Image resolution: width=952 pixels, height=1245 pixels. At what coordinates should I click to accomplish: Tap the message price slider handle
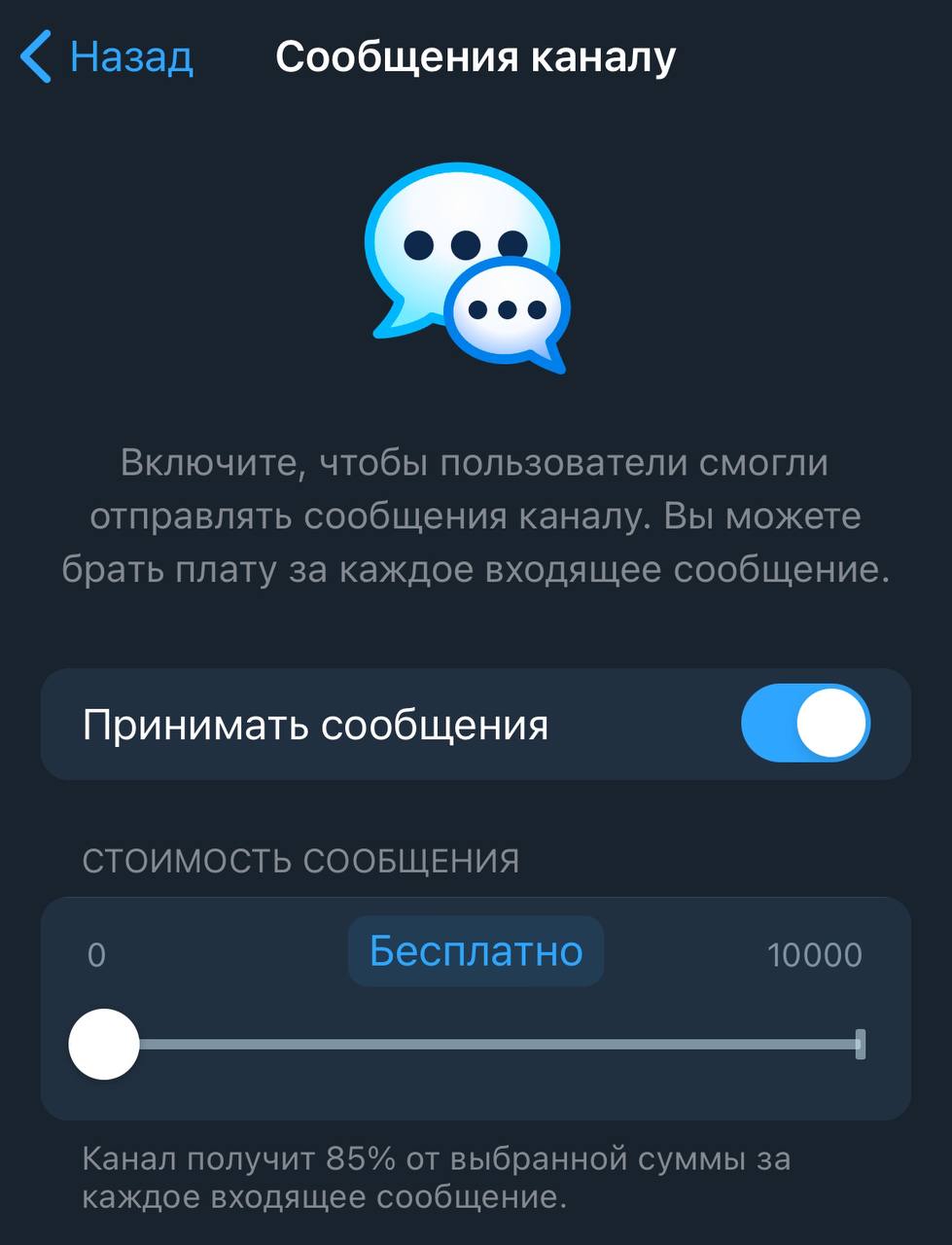point(104,1044)
